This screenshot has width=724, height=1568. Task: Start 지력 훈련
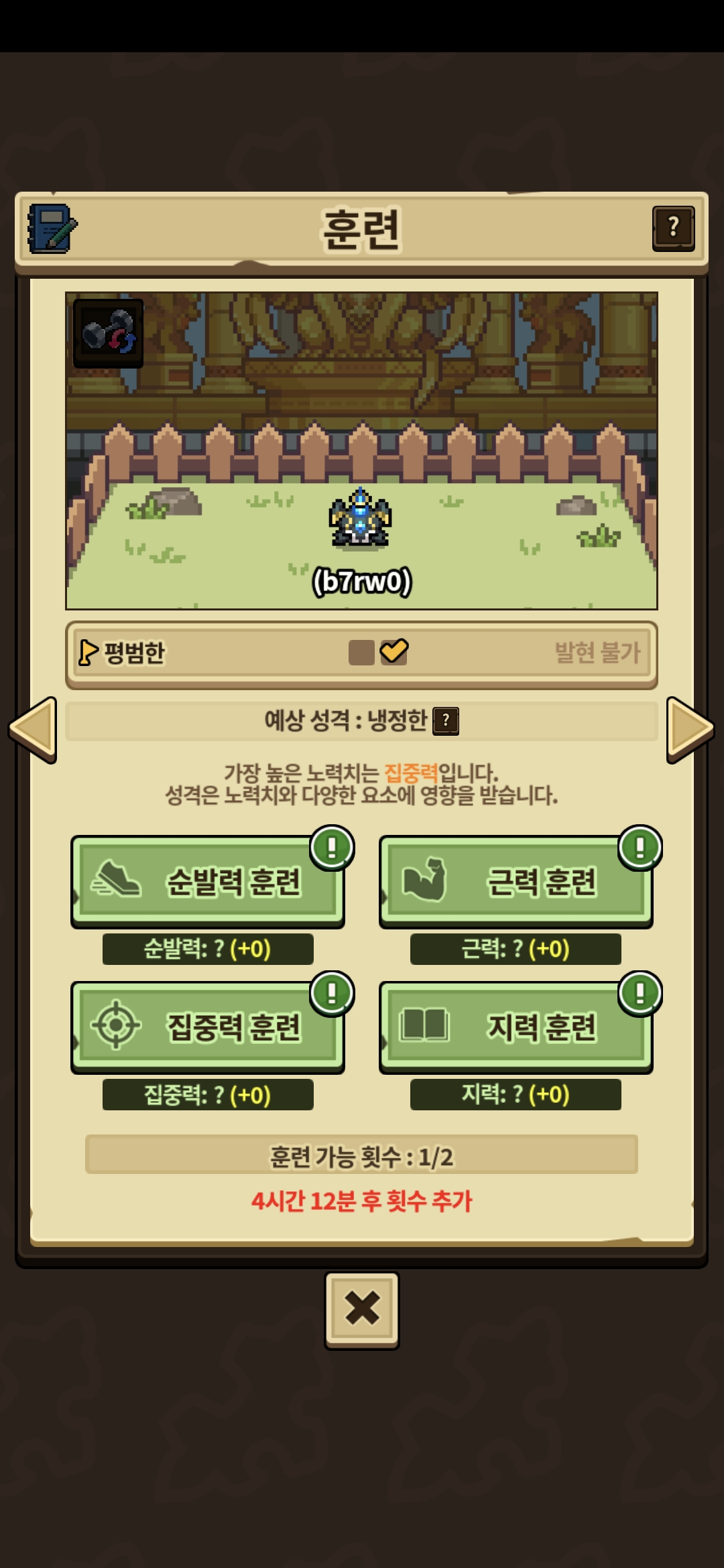pos(516,1027)
